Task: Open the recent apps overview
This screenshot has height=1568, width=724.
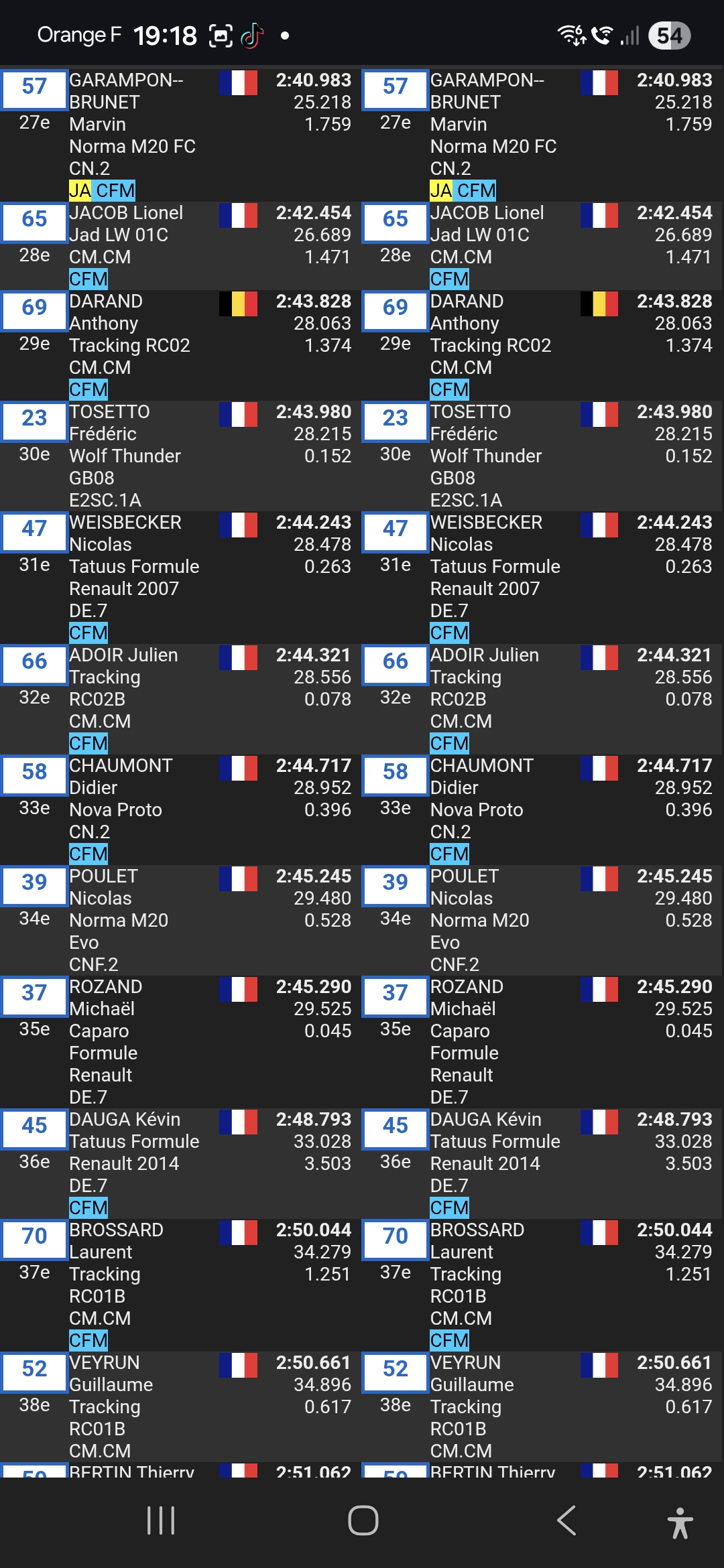Action: click(x=161, y=1520)
